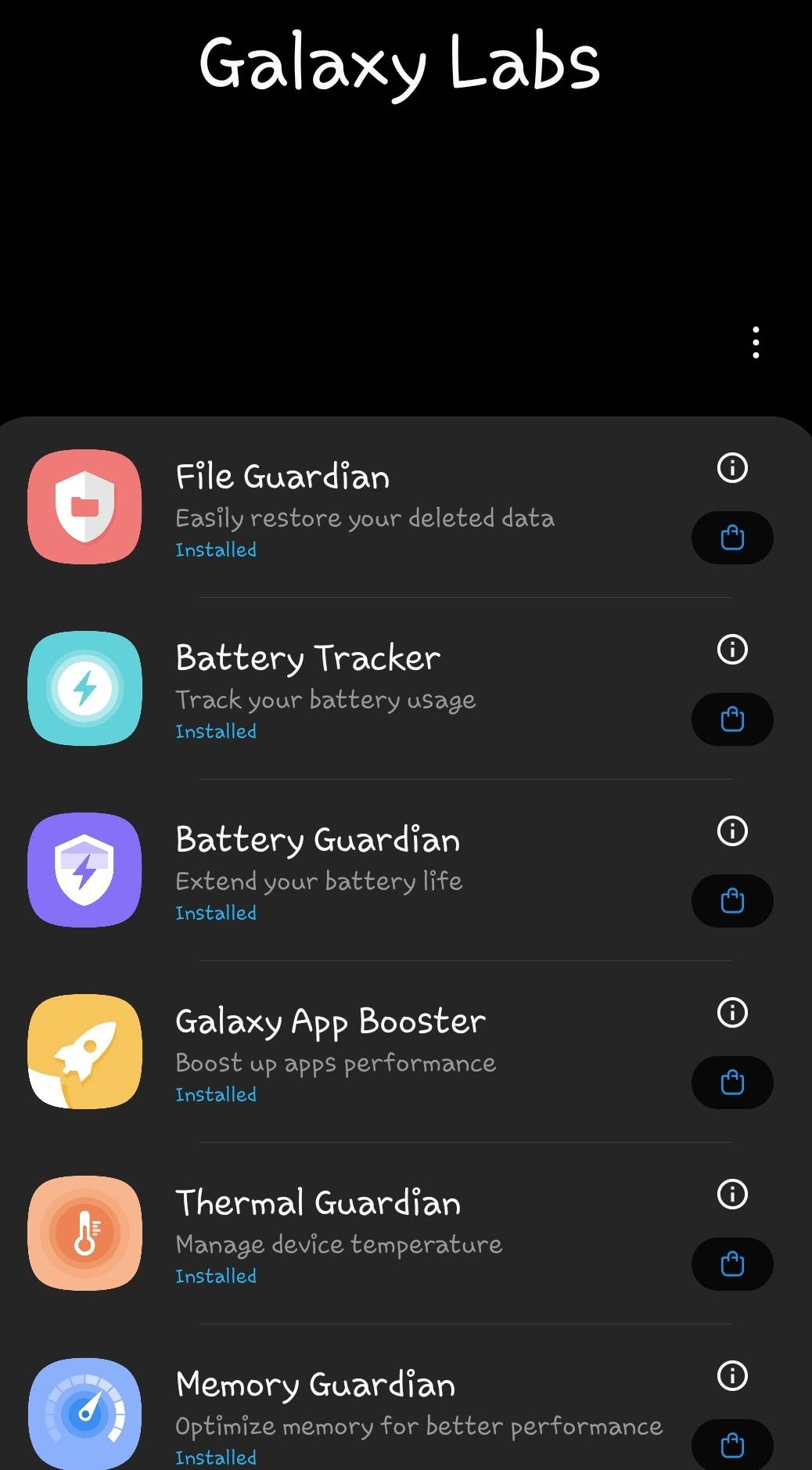This screenshot has height=1470, width=812.
Task: Open the Battery Tracker app icon
Action: (84, 689)
